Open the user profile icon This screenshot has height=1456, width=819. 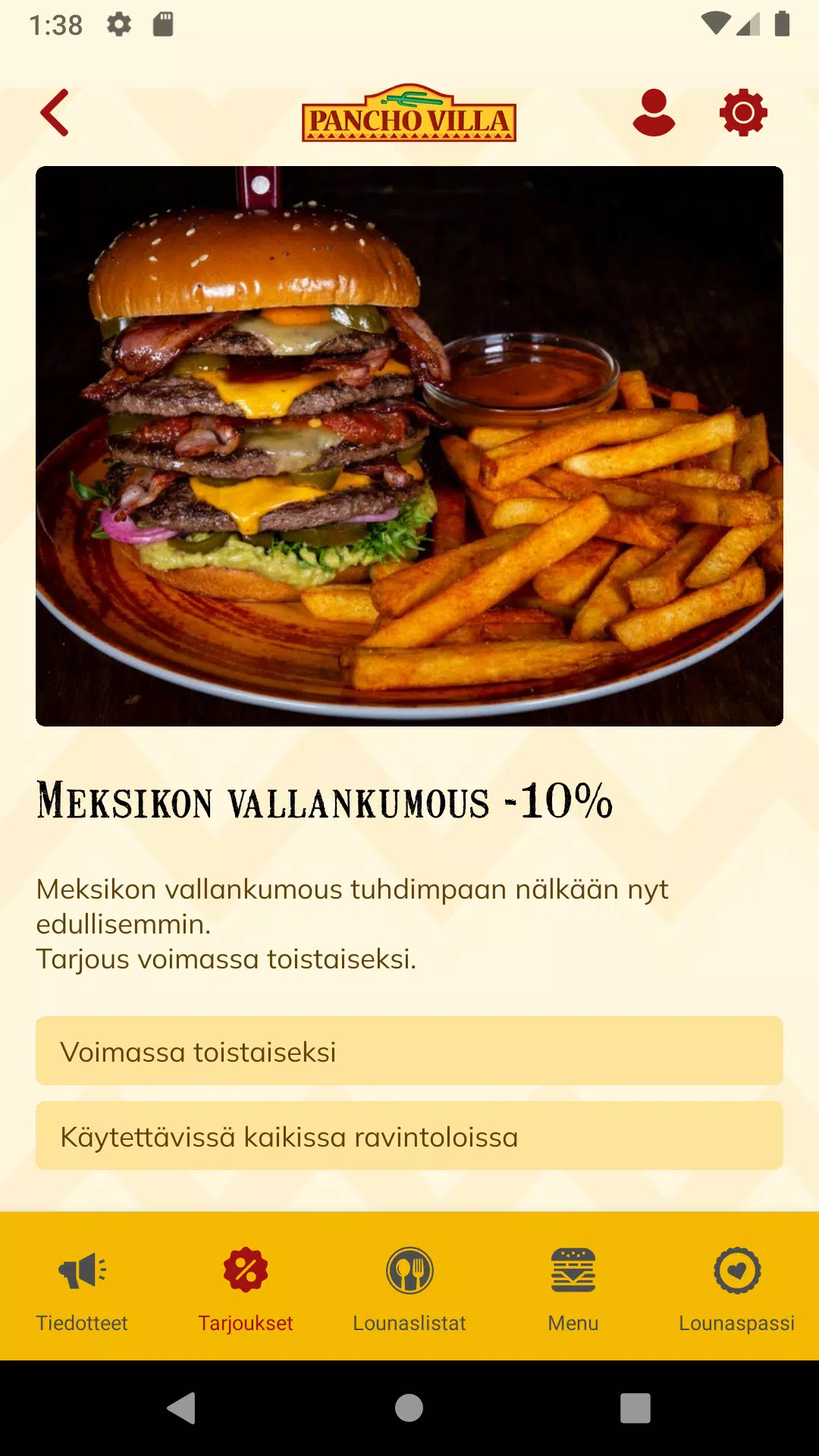[x=654, y=113]
